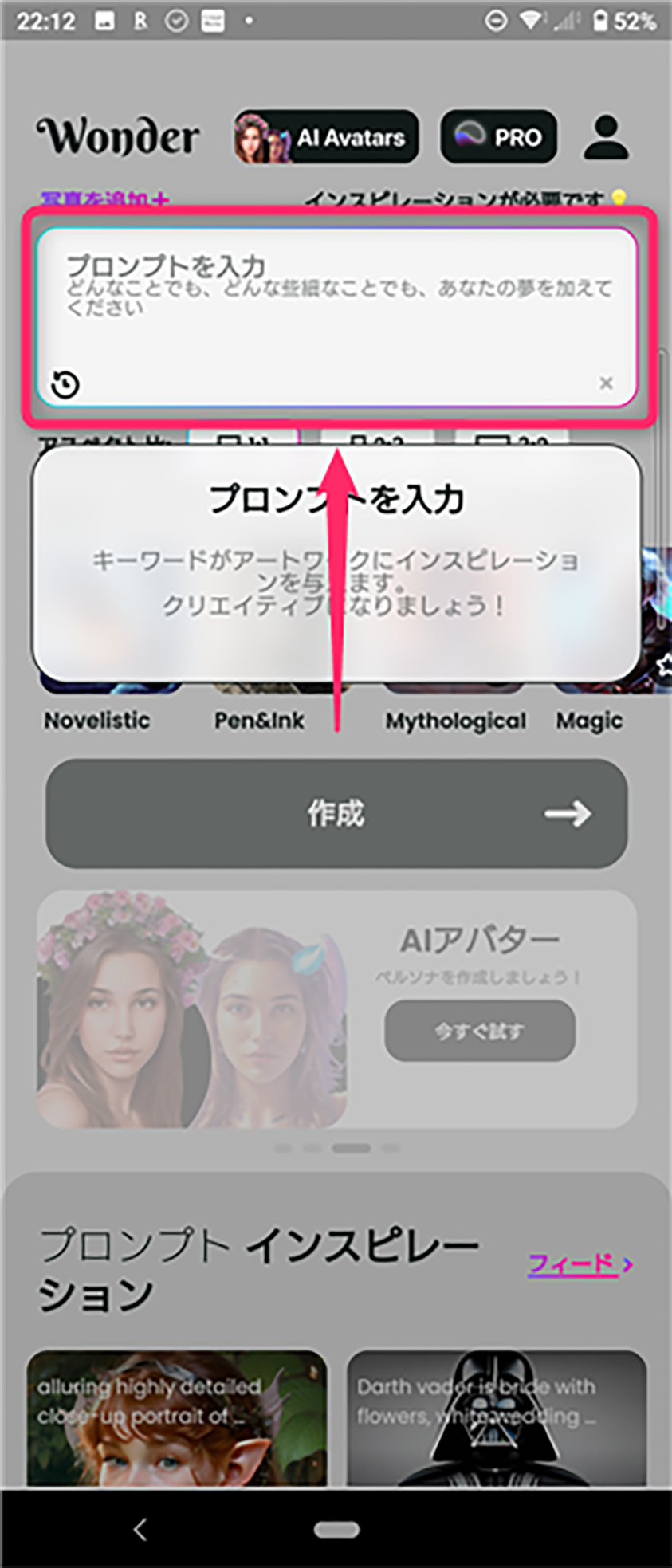Tap the 作成 create button
The width and height of the screenshot is (672, 1568).
[x=336, y=813]
